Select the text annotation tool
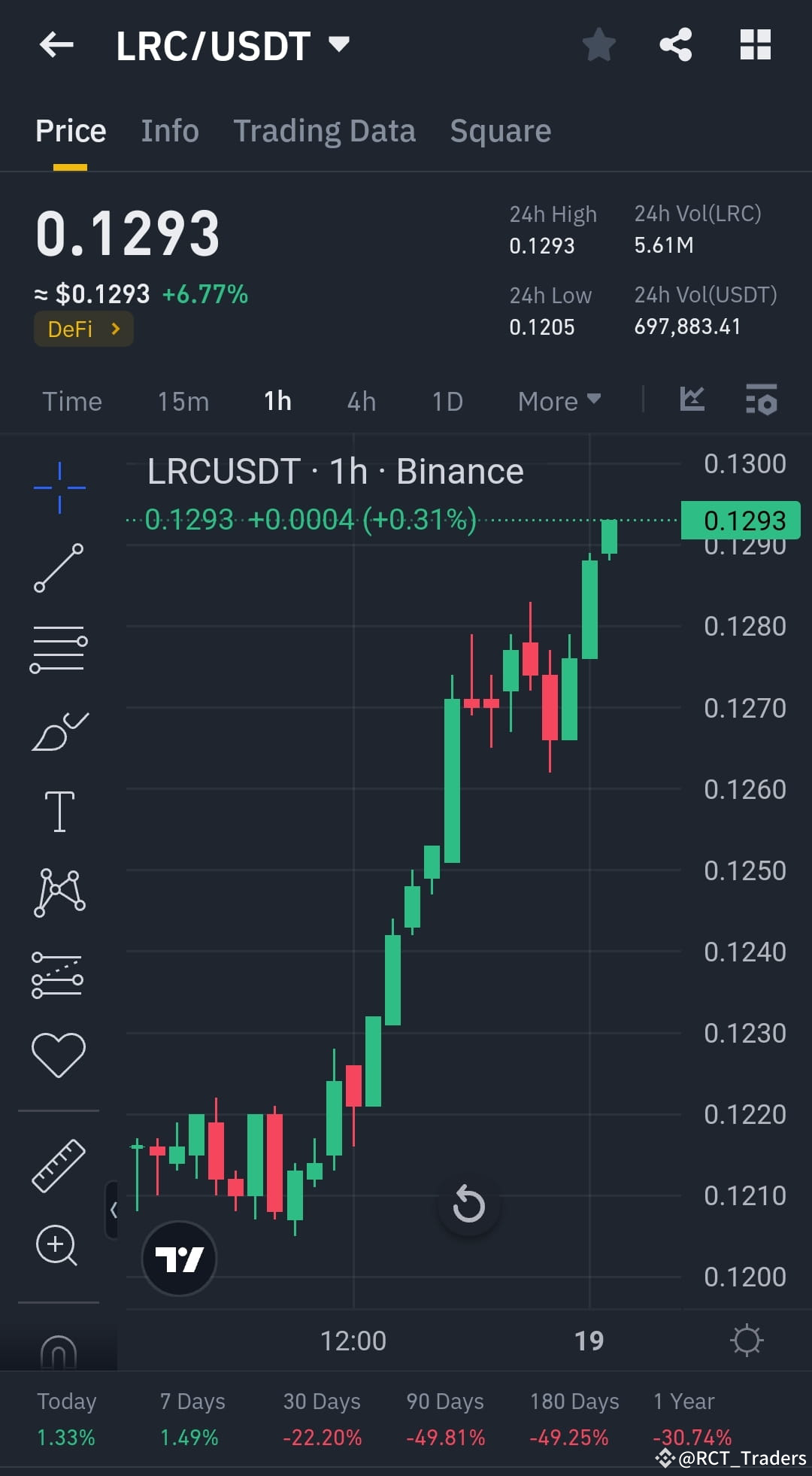Image resolution: width=812 pixels, height=1476 pixels. 60,810
